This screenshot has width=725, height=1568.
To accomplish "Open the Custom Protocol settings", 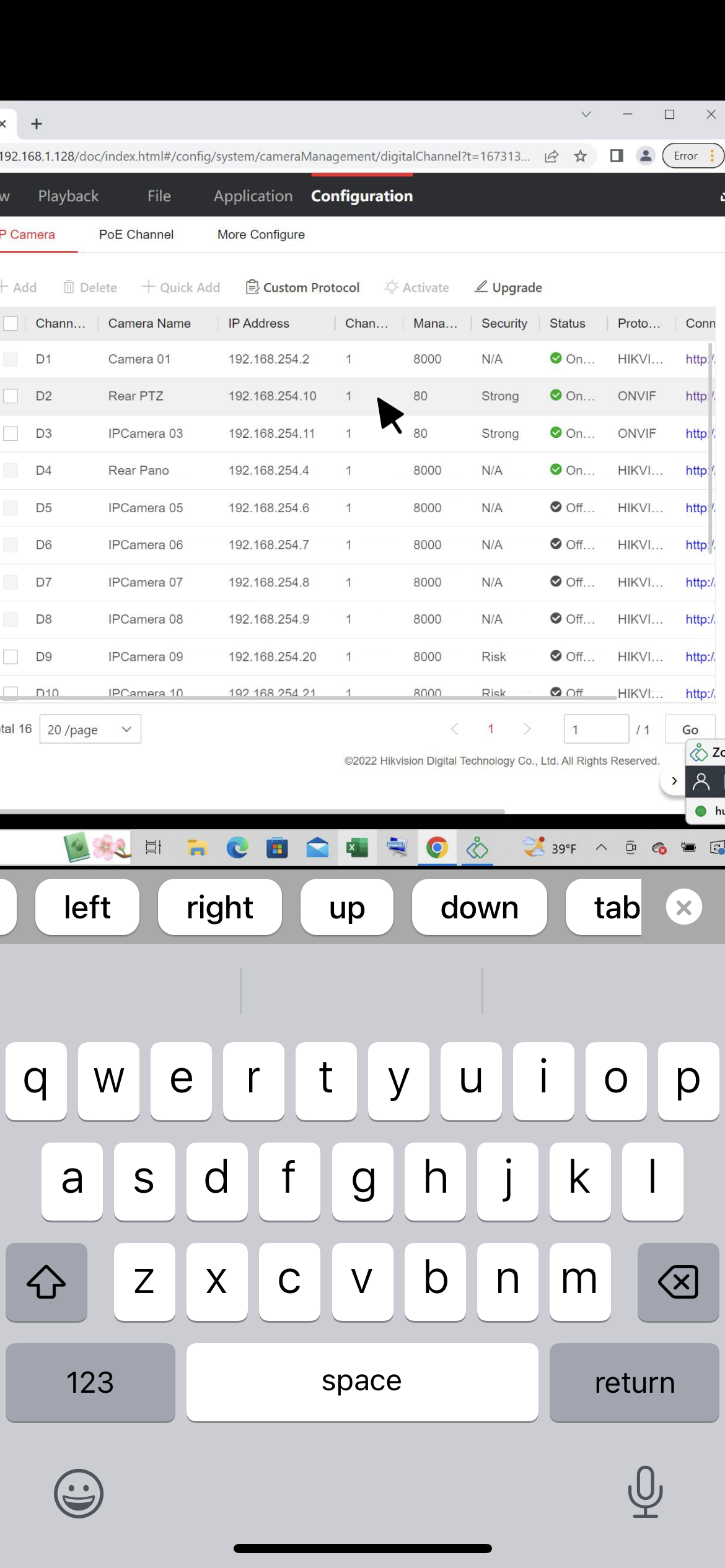I will point(303,287).
